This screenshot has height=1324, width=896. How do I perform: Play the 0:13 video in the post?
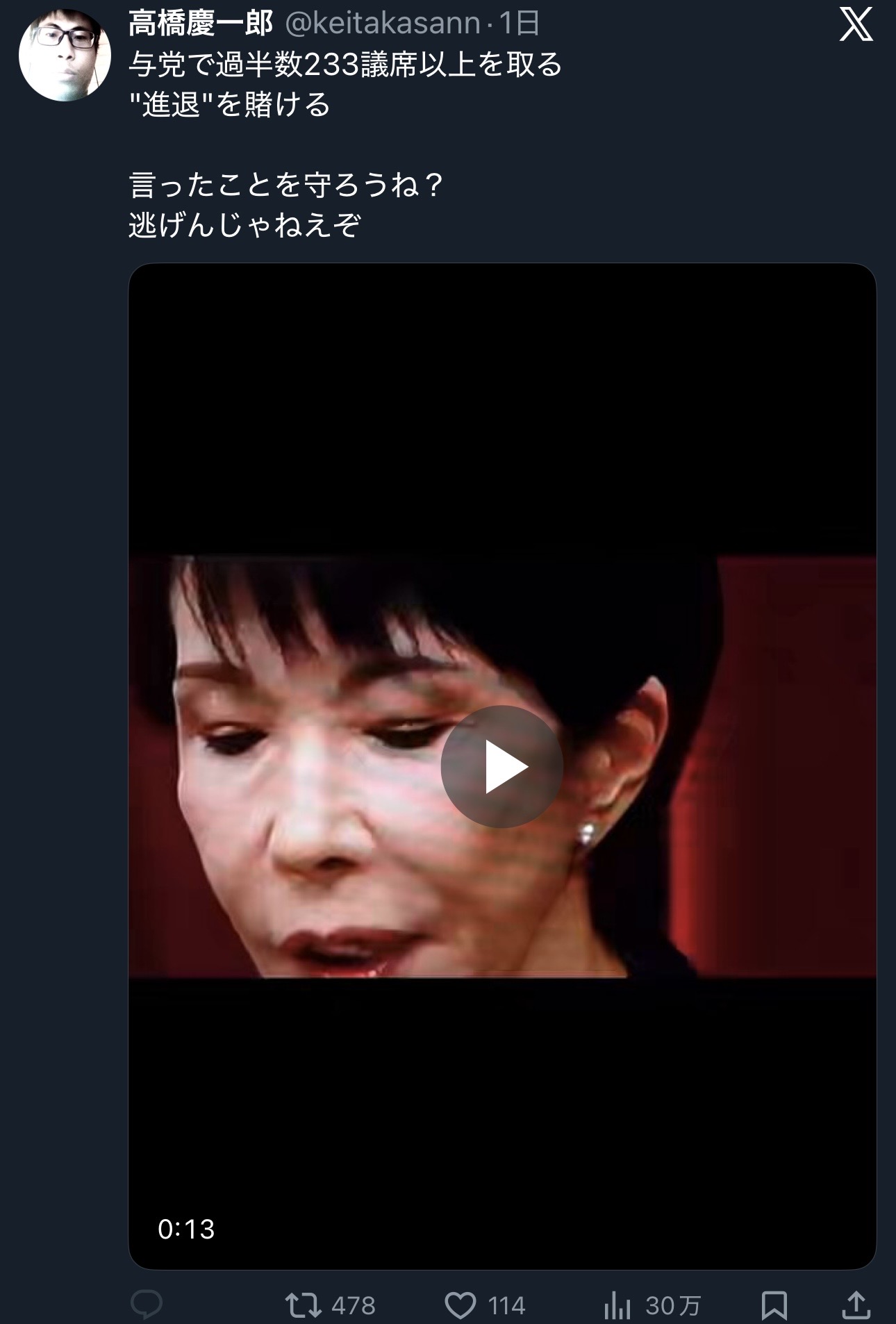(x=502, y=766)
